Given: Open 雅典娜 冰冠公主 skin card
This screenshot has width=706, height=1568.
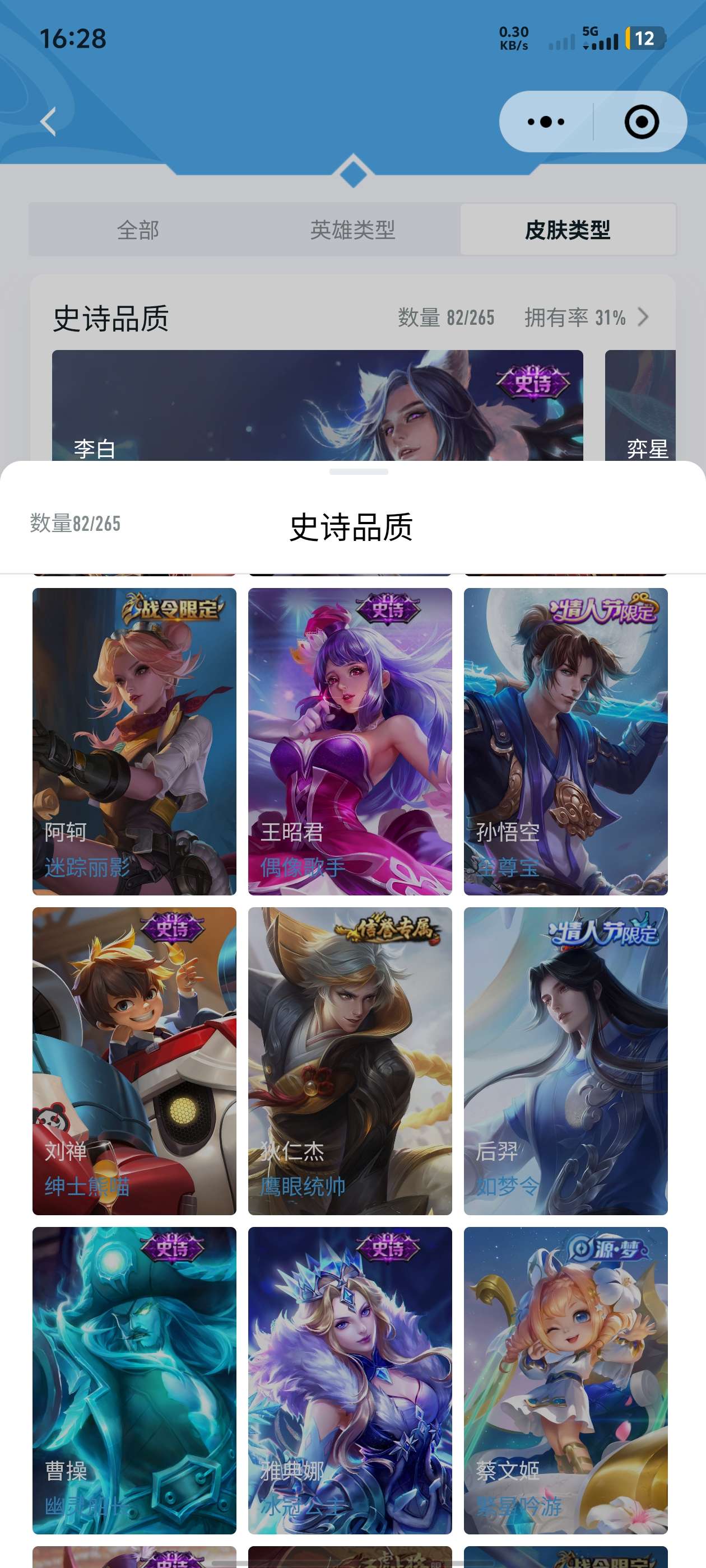Looking at the screenshot, I should click(350, 1380).
